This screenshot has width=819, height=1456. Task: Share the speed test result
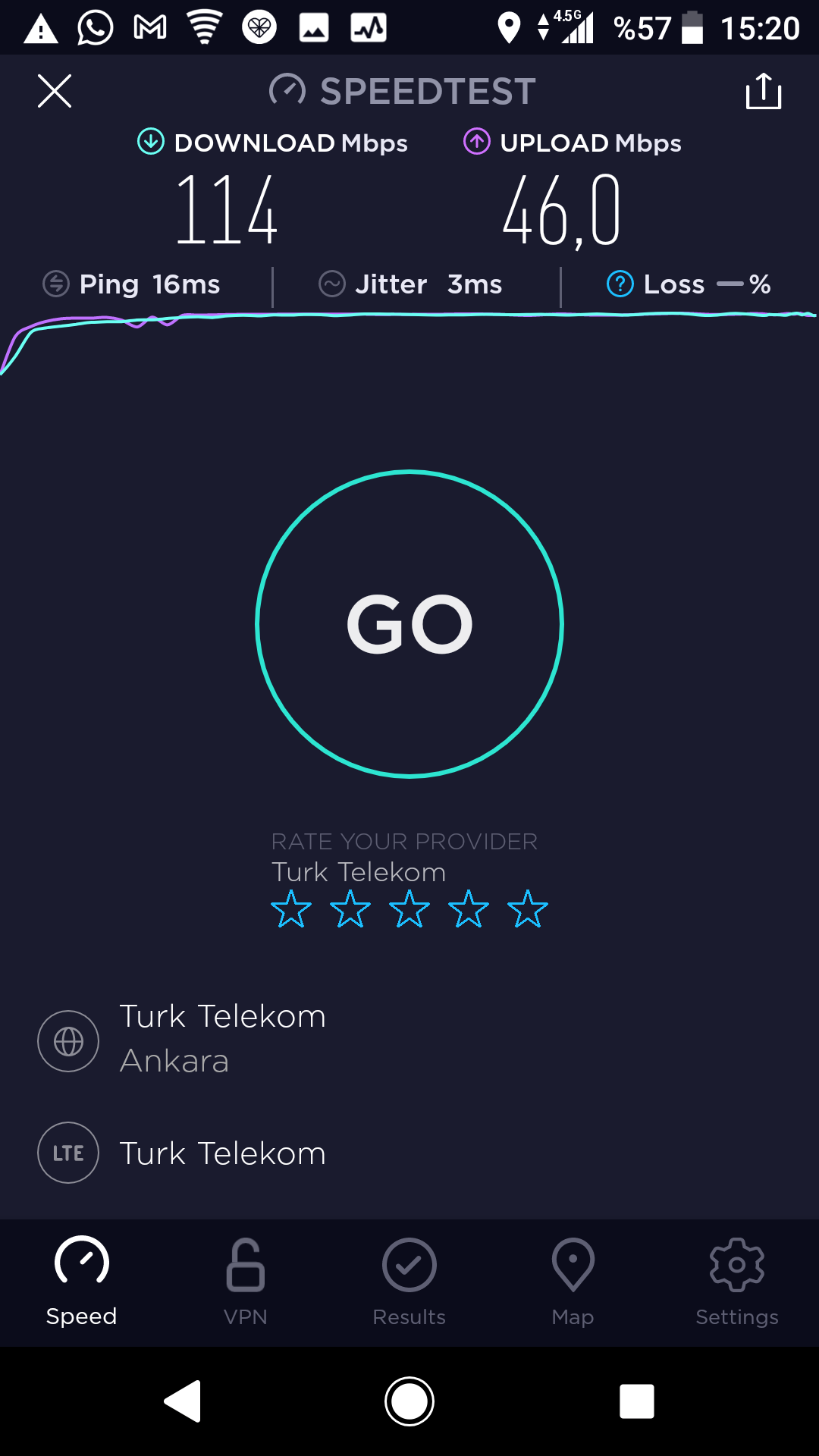(x=764, y=91)
